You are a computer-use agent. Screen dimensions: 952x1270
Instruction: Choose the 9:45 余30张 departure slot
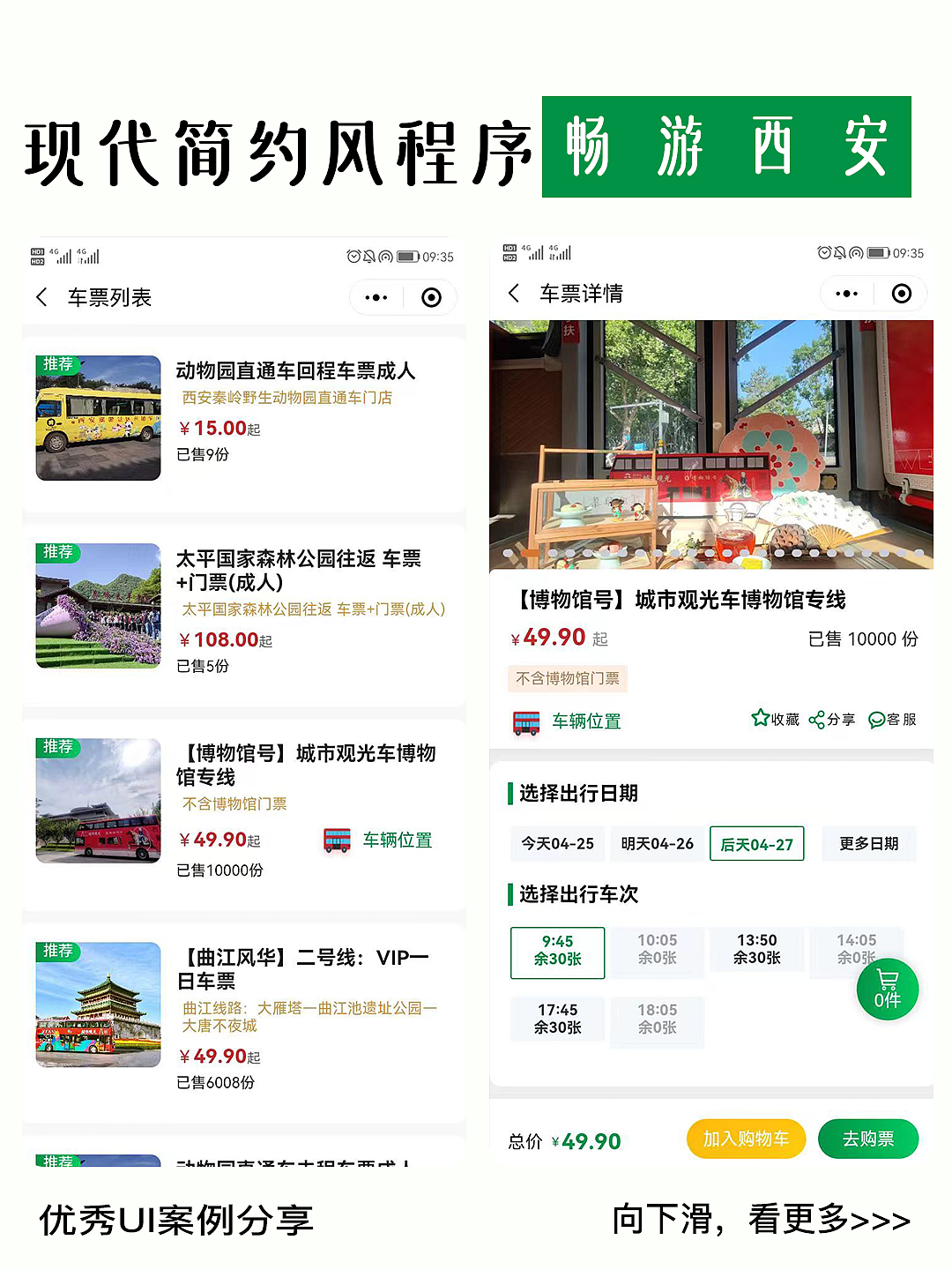[556, 952]
